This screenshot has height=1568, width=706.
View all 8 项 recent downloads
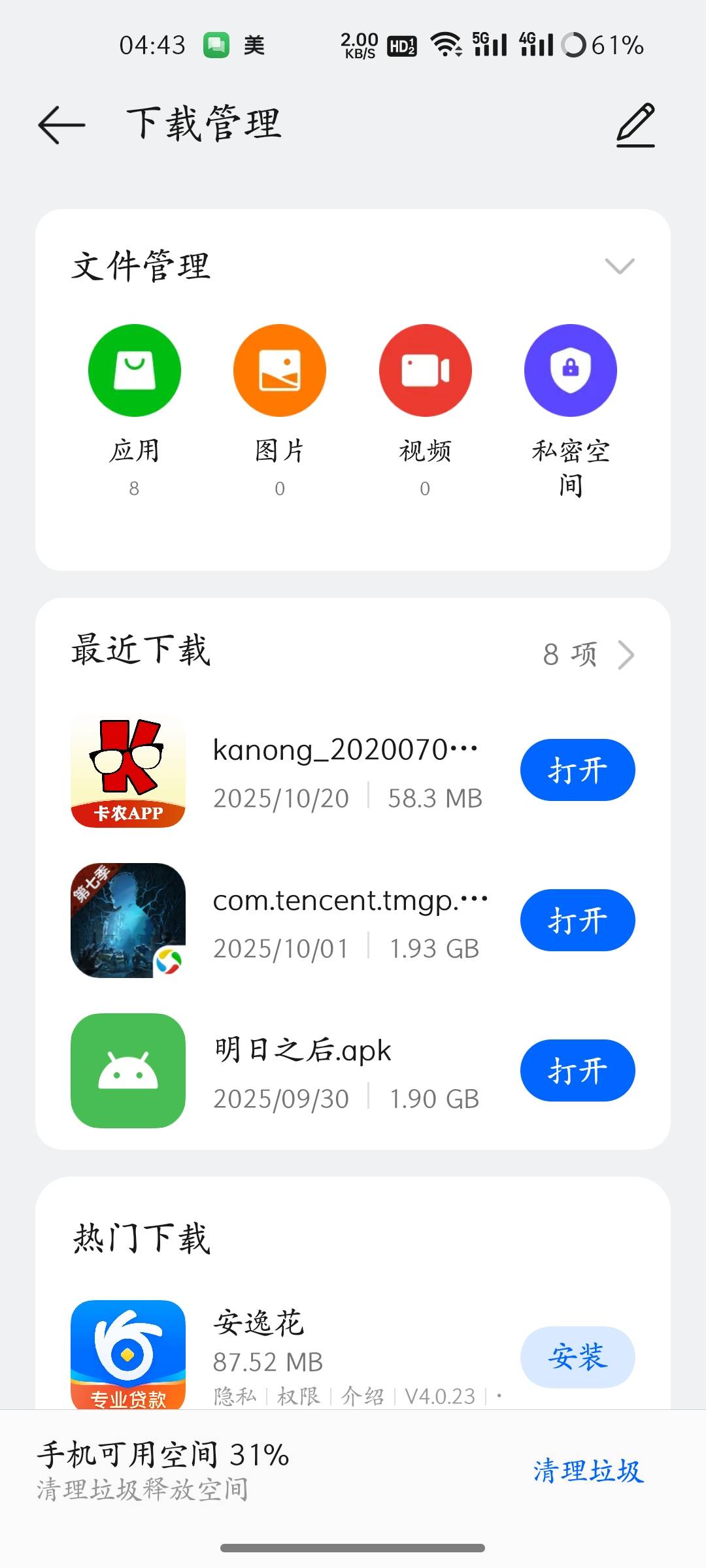588,655
